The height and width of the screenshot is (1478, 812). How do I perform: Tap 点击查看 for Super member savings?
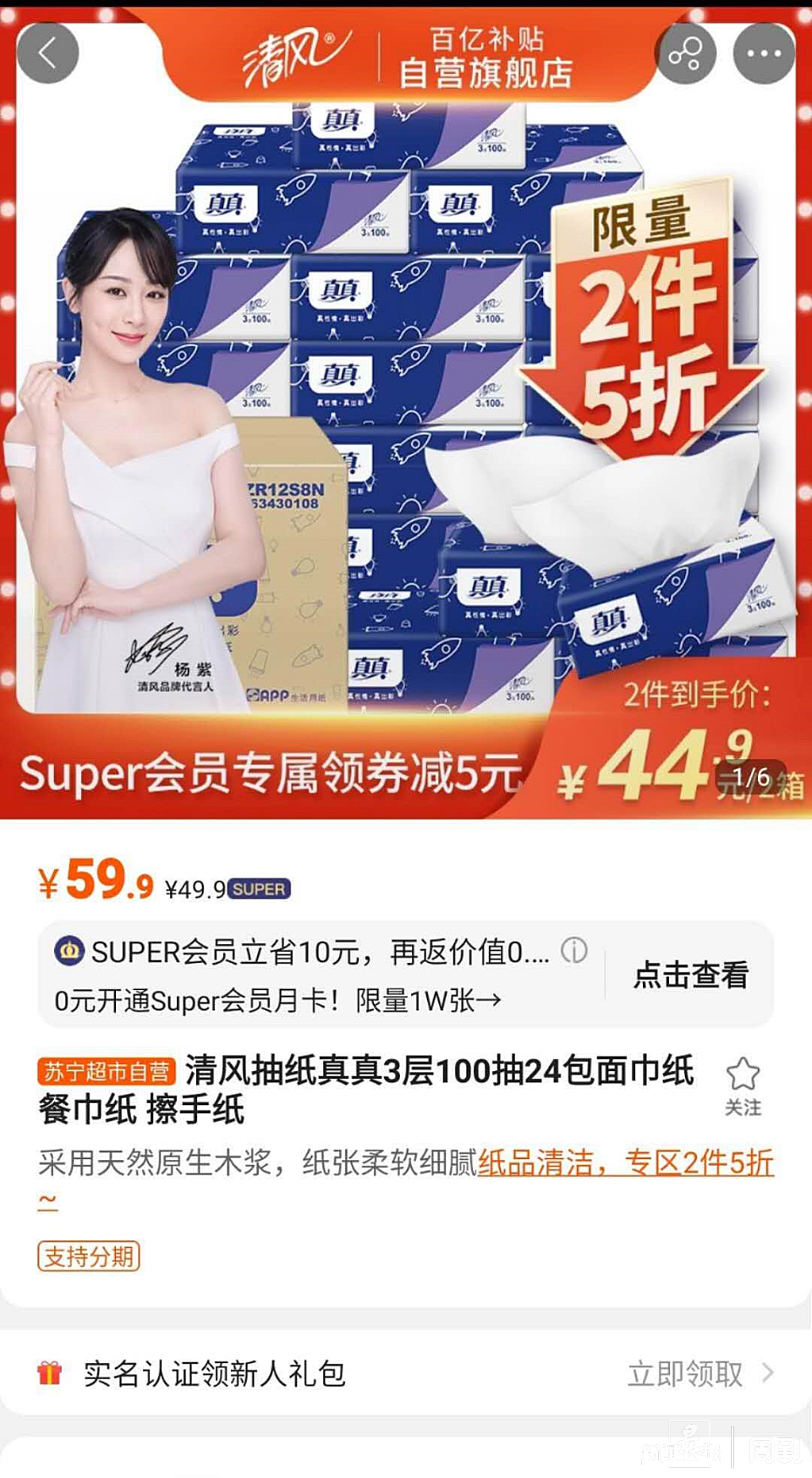[691, 975]
